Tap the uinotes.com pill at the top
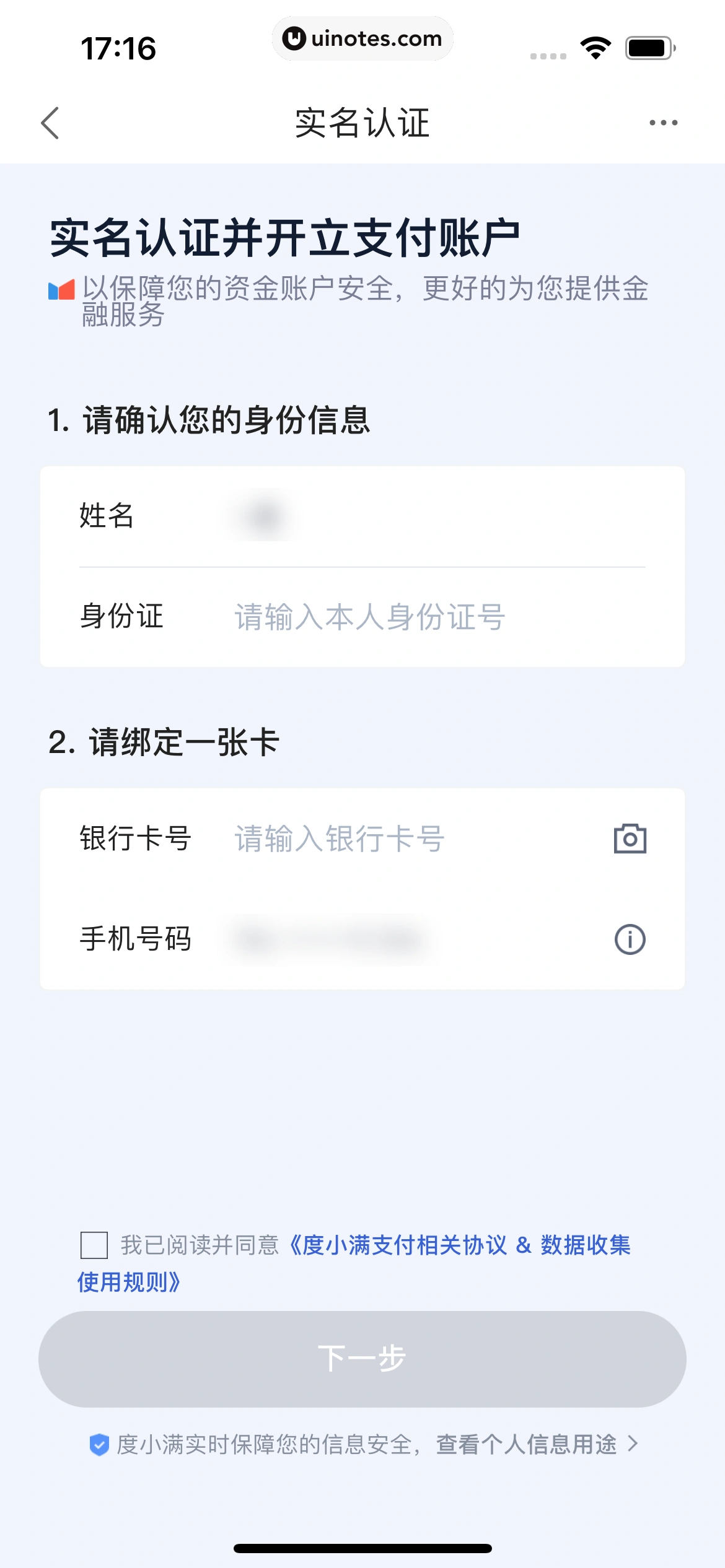This screenshot has height=1568, width=725. (x=362, y=38)
